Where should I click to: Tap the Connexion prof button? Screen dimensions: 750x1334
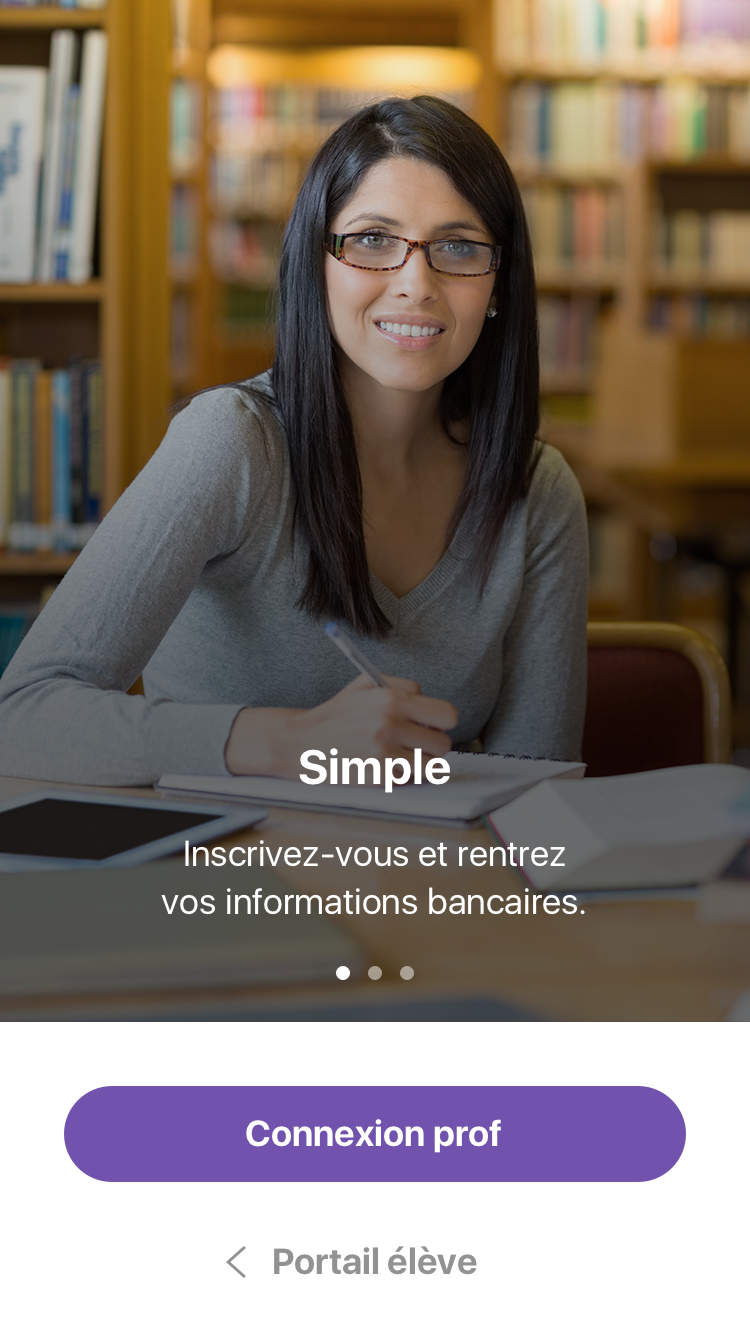click(x=374, y=1133)
